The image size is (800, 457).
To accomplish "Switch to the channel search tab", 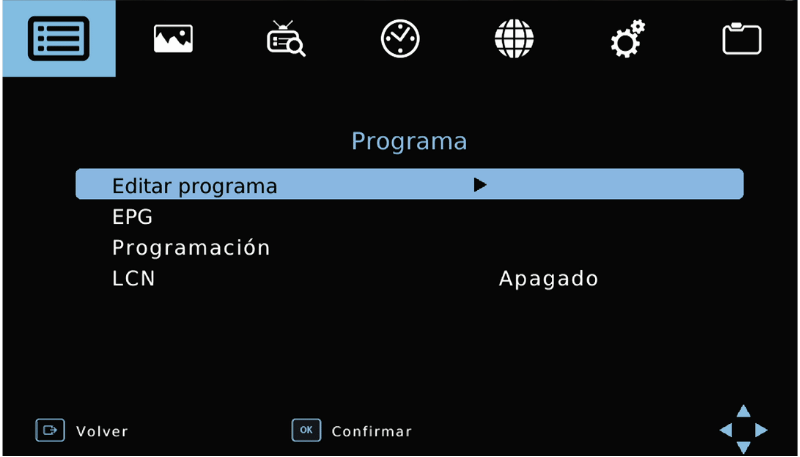I will point(286,39).
